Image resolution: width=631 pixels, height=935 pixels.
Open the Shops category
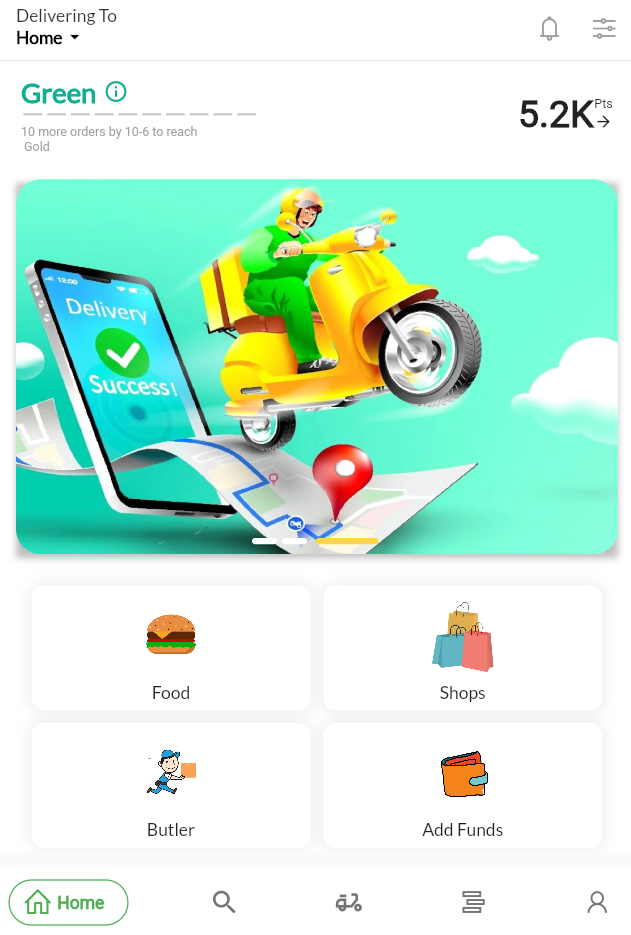click(x=462, y=648)
